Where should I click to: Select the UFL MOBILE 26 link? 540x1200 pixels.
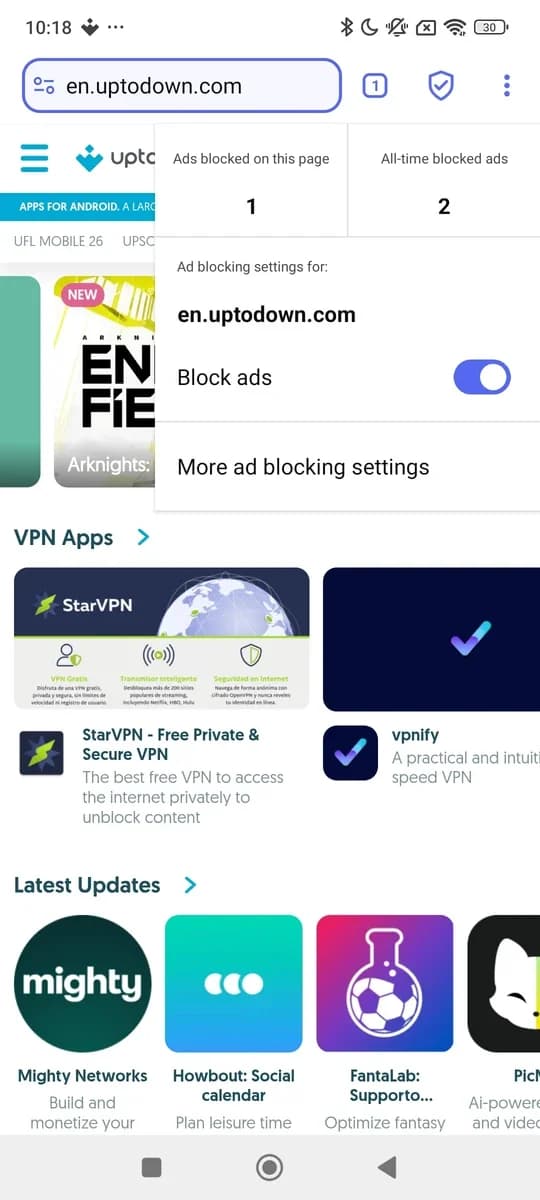pyautogui.click(x=58, y=242)
